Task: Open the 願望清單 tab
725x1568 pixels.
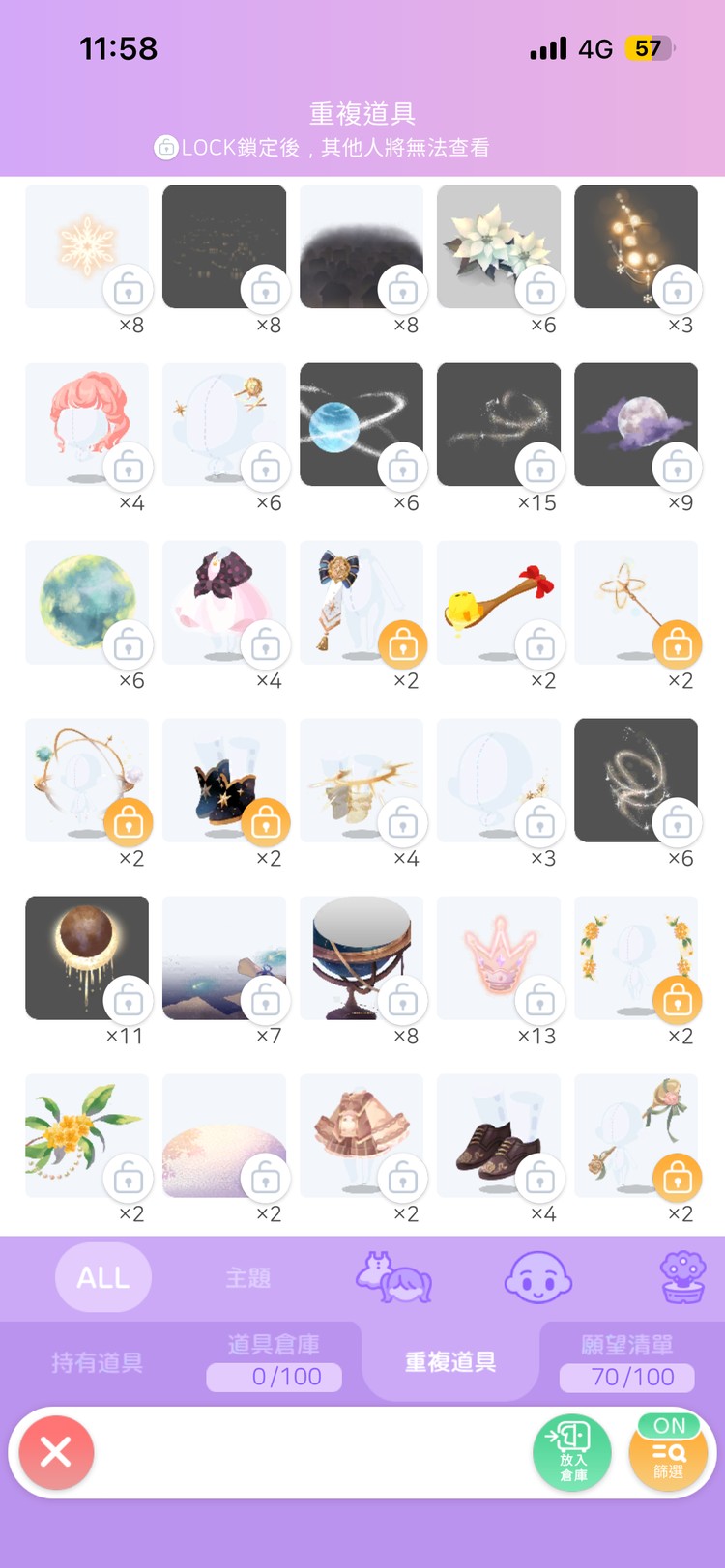Action: point(626,1362)
